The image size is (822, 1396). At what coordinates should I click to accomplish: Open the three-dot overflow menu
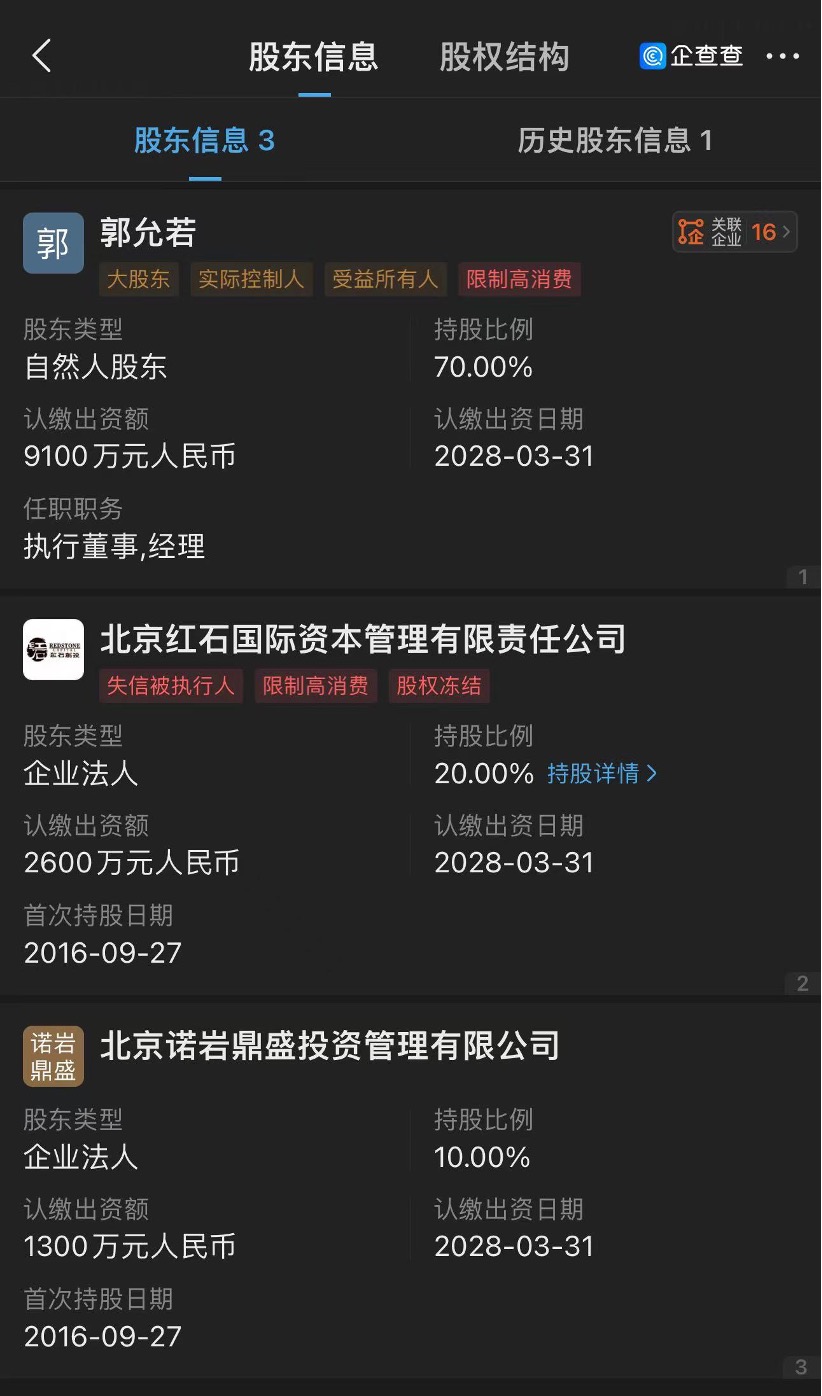[x=782, y=57]
